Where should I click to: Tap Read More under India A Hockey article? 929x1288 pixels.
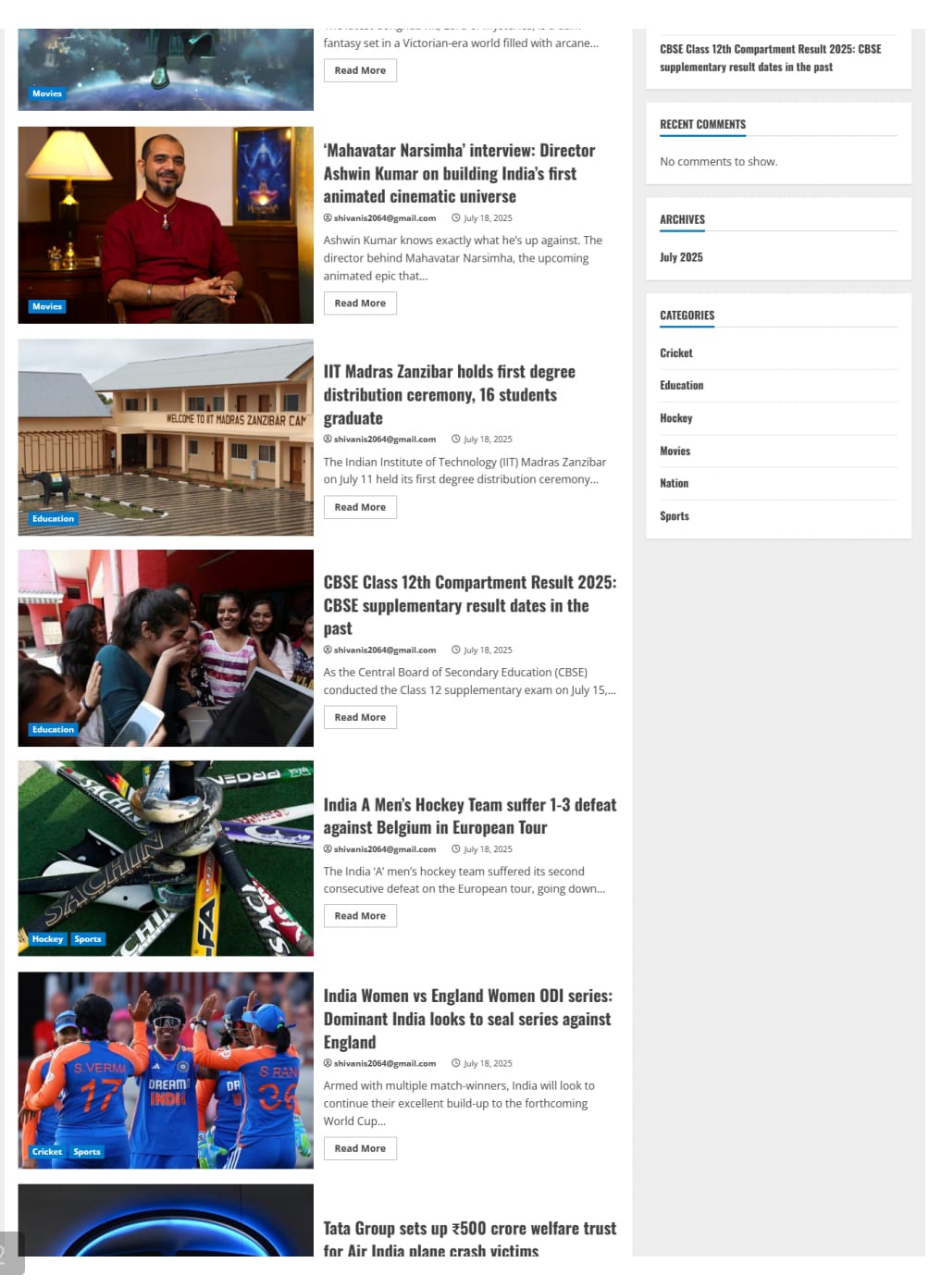click(x=360, y=916)
